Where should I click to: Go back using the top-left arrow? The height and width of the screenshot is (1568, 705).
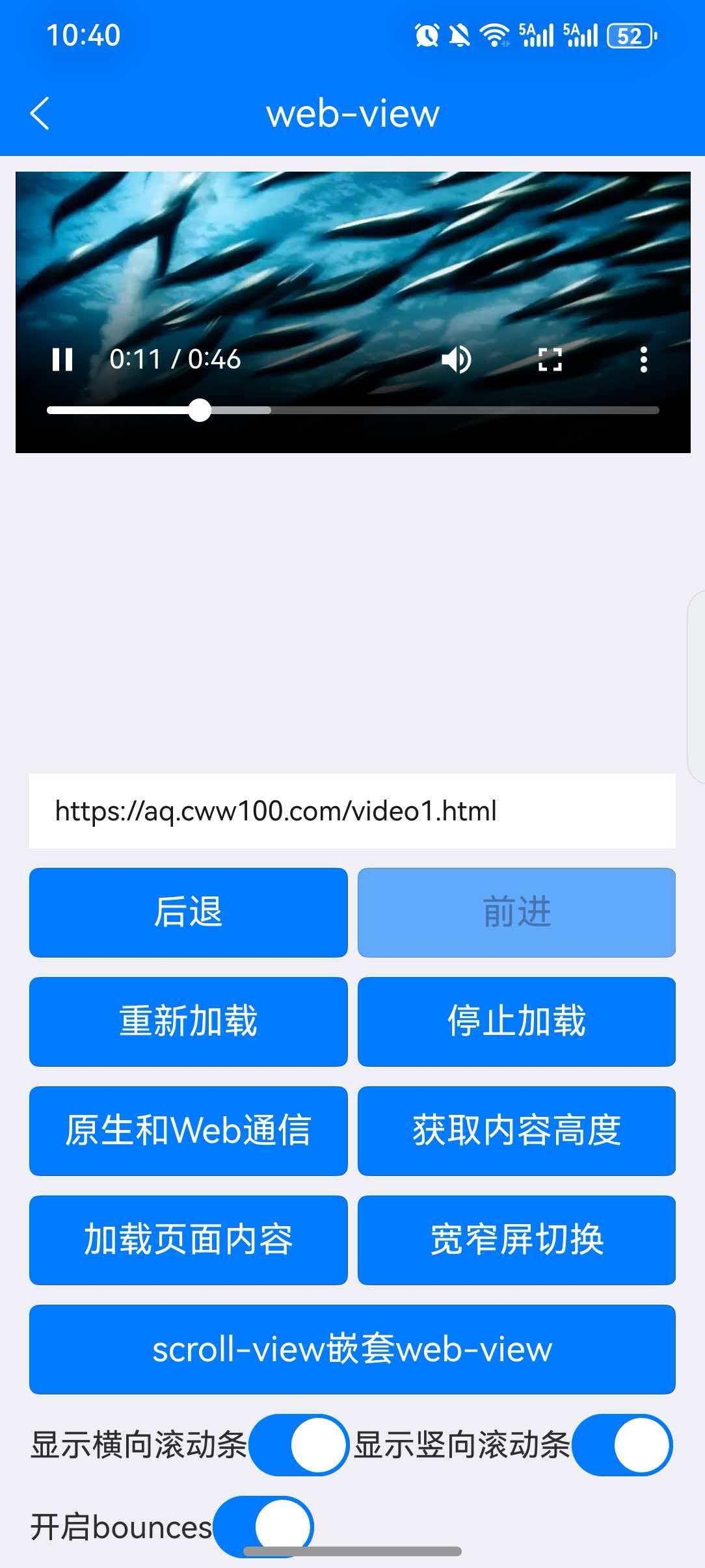click(40, 114)
